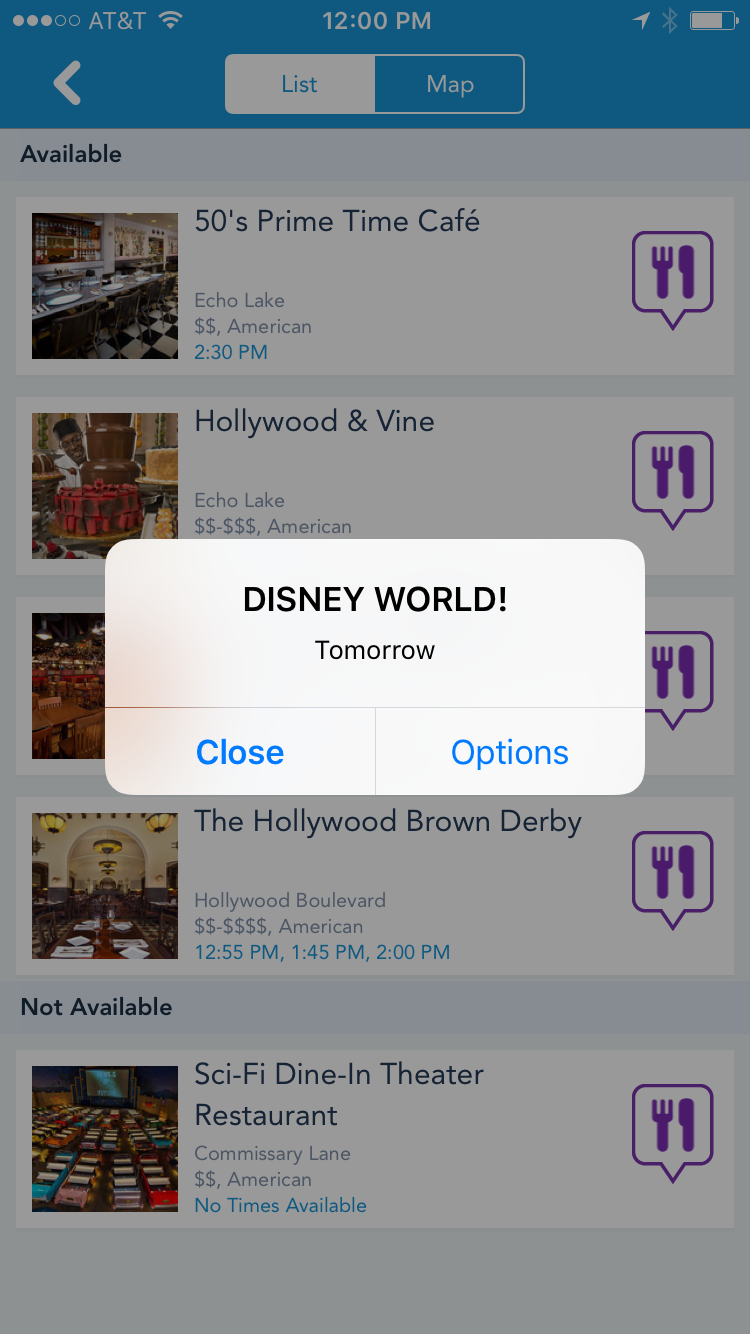The width and height of the screenshot is (750, 1334).
Task: Open Options in the Disney World alert
Action: click(x=509, y=752)
